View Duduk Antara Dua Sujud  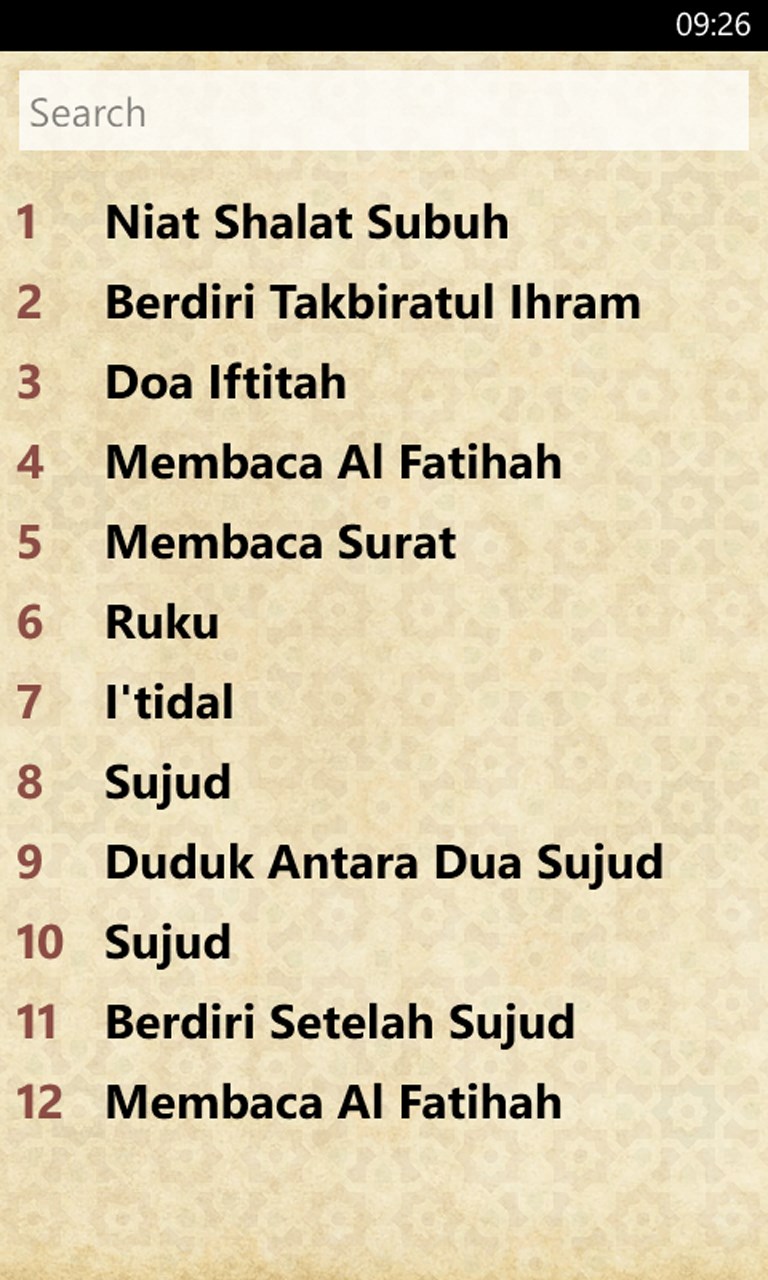384,862
